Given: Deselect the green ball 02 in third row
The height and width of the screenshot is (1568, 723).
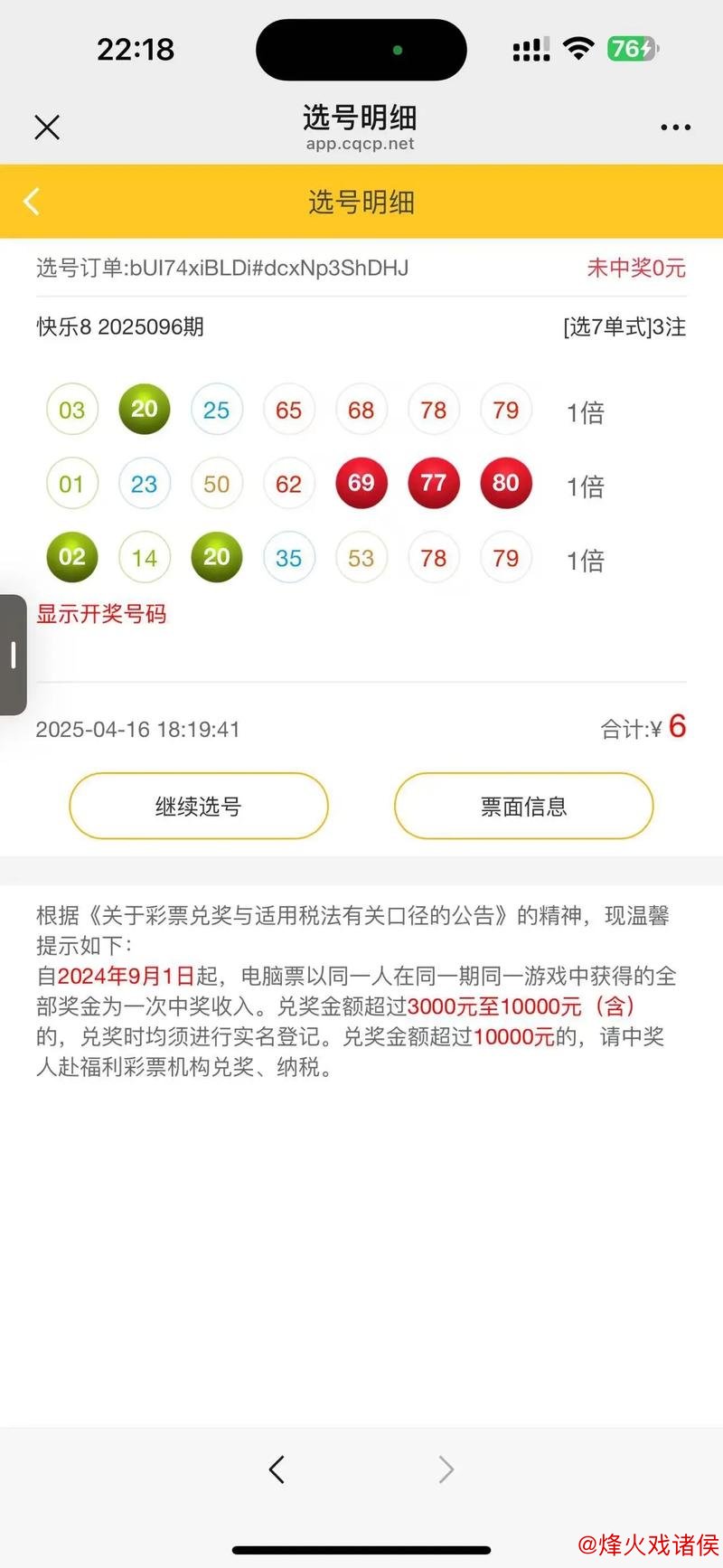Looking at the screenshot, I should (72, 557).
